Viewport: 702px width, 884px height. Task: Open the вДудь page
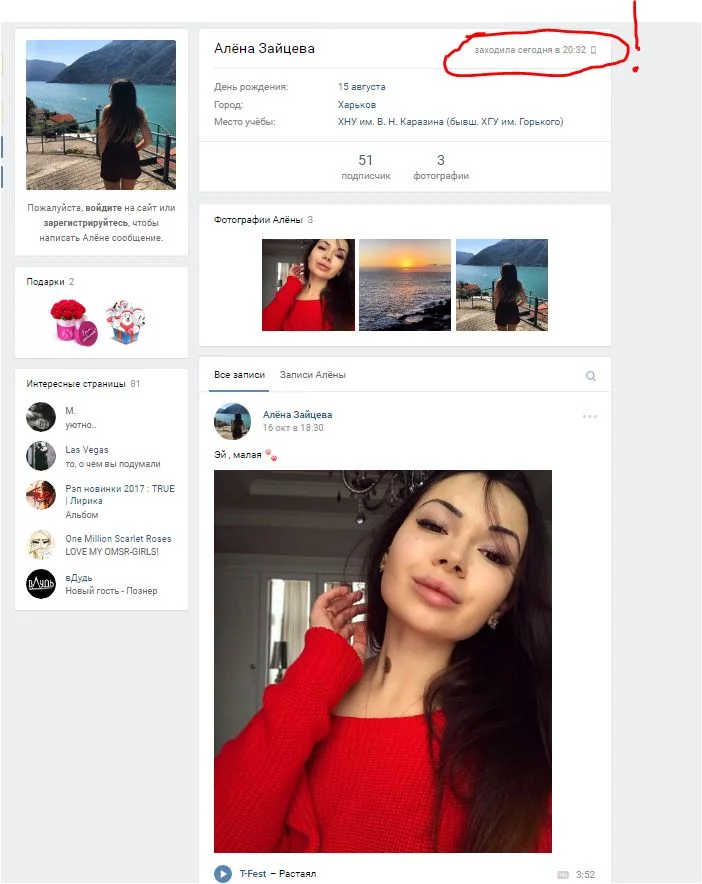pos(80,577)
